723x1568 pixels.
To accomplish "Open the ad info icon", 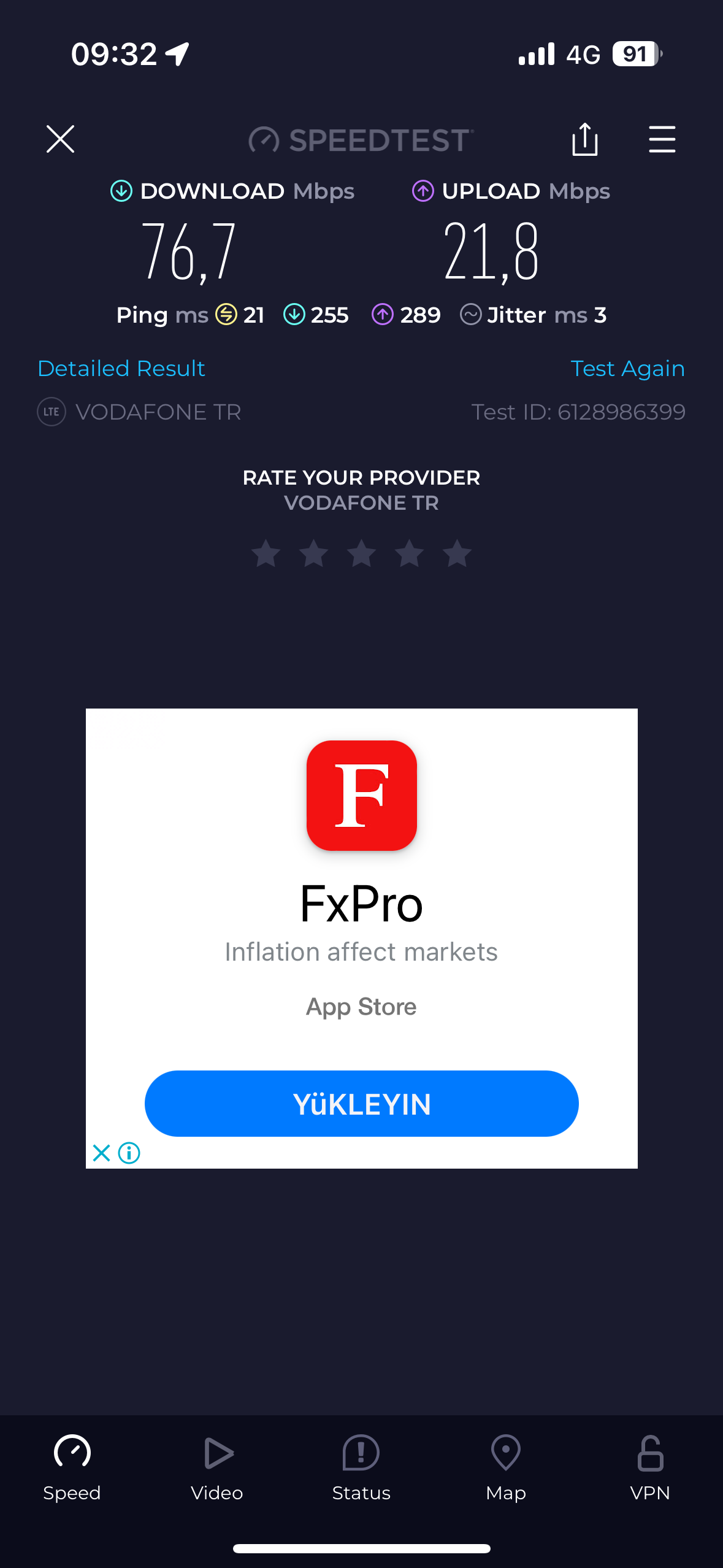I will pyautogui.click(x=129, y=1153).
